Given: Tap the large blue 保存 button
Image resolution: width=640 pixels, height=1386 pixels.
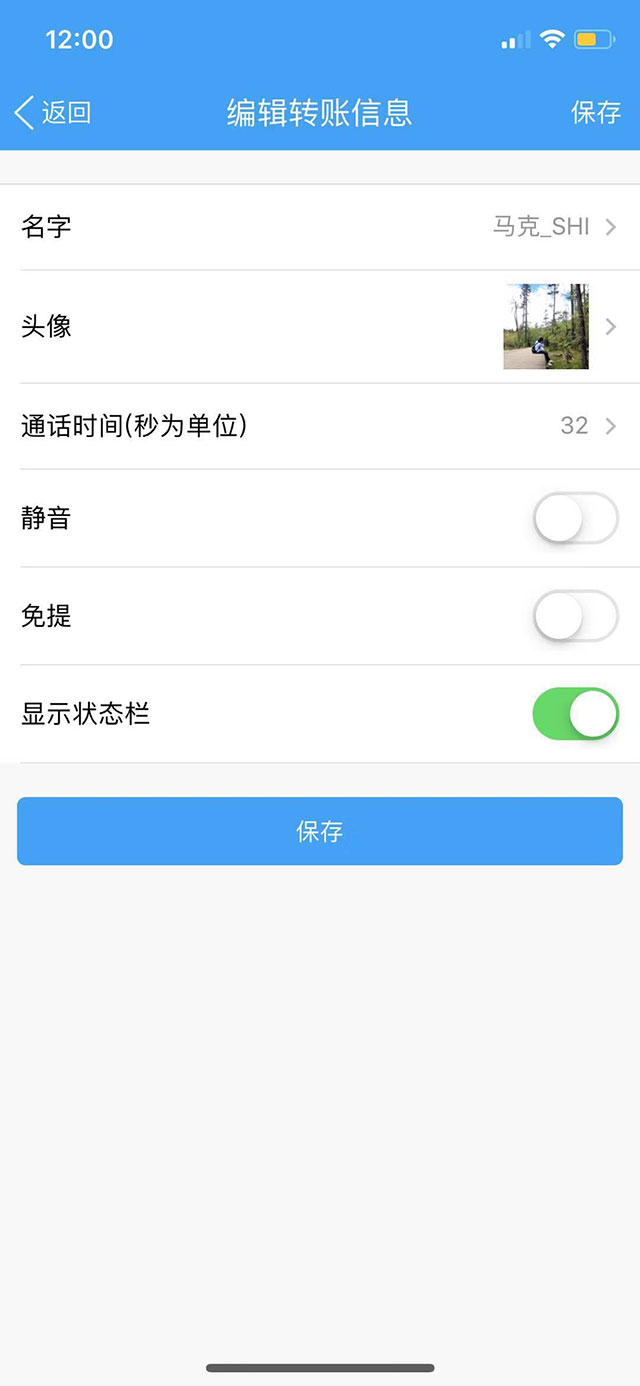Looking at the screenshot, I should click(320, 831).
